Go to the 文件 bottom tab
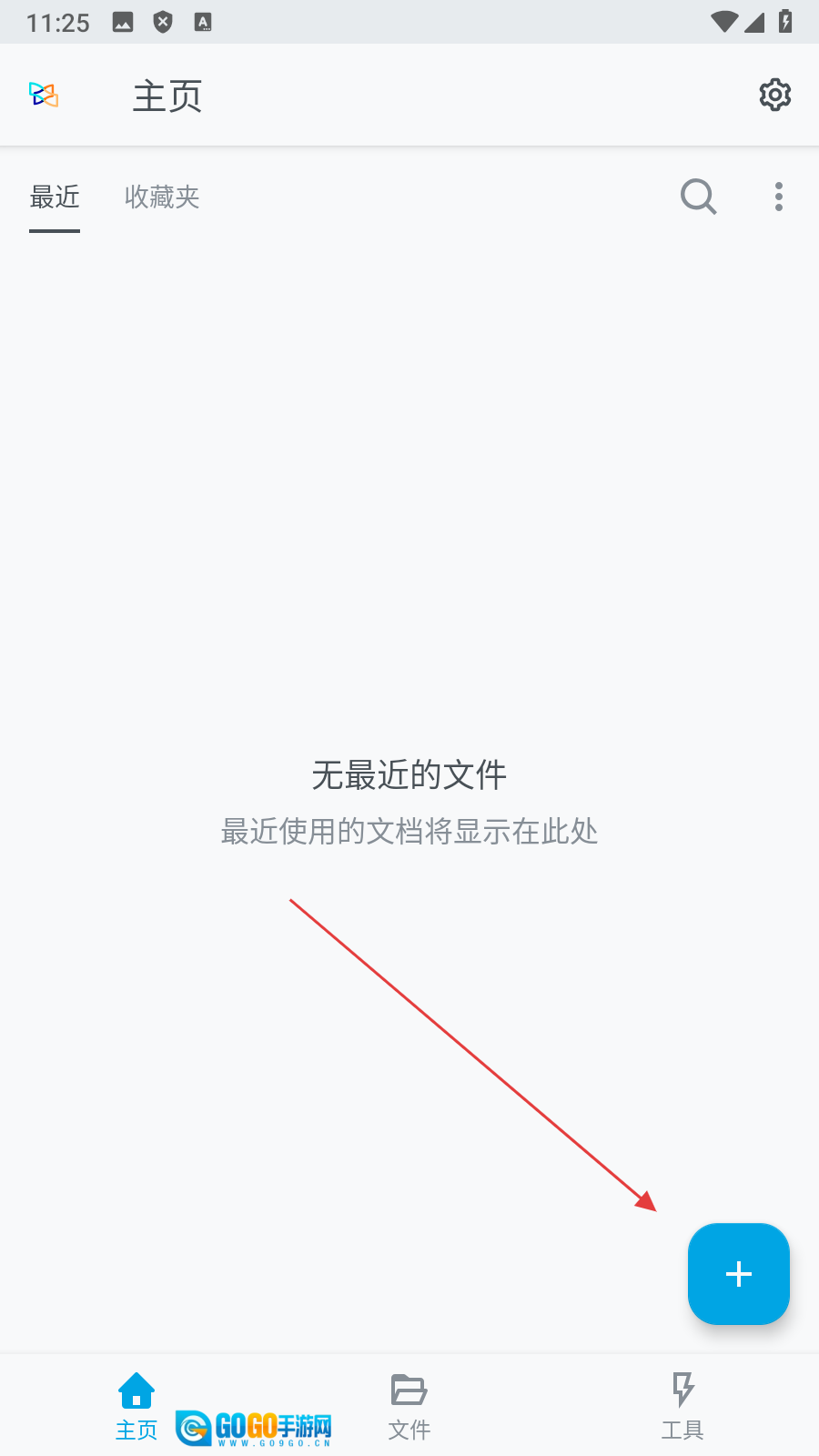Image resolution: width=819 pixels, height=1456 pixels. pos(409,1406)
